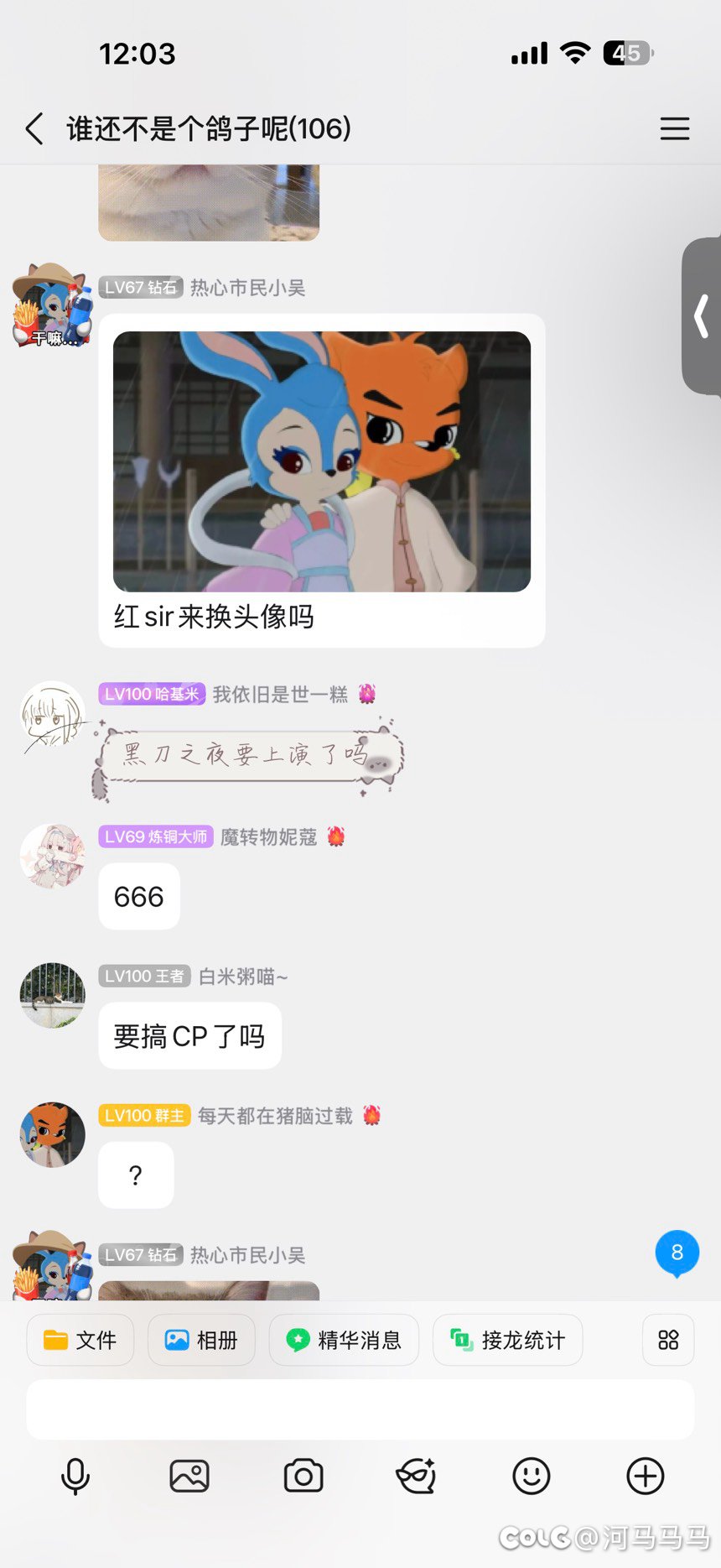Activate the voice message microphone icon
The height and width of the screenshot is (1568, 721).
click(75, 1477)
